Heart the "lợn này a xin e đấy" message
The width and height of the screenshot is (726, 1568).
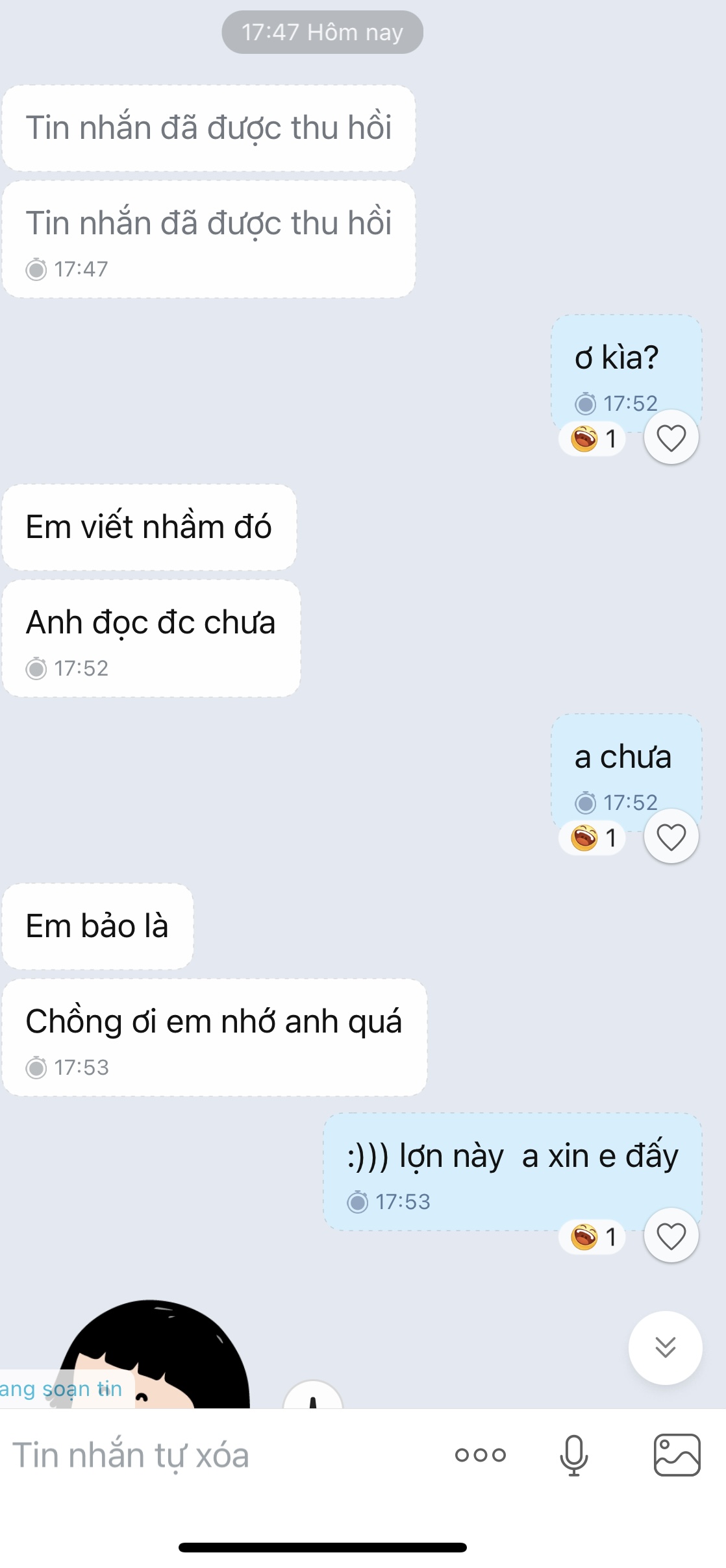(671, 1236)
